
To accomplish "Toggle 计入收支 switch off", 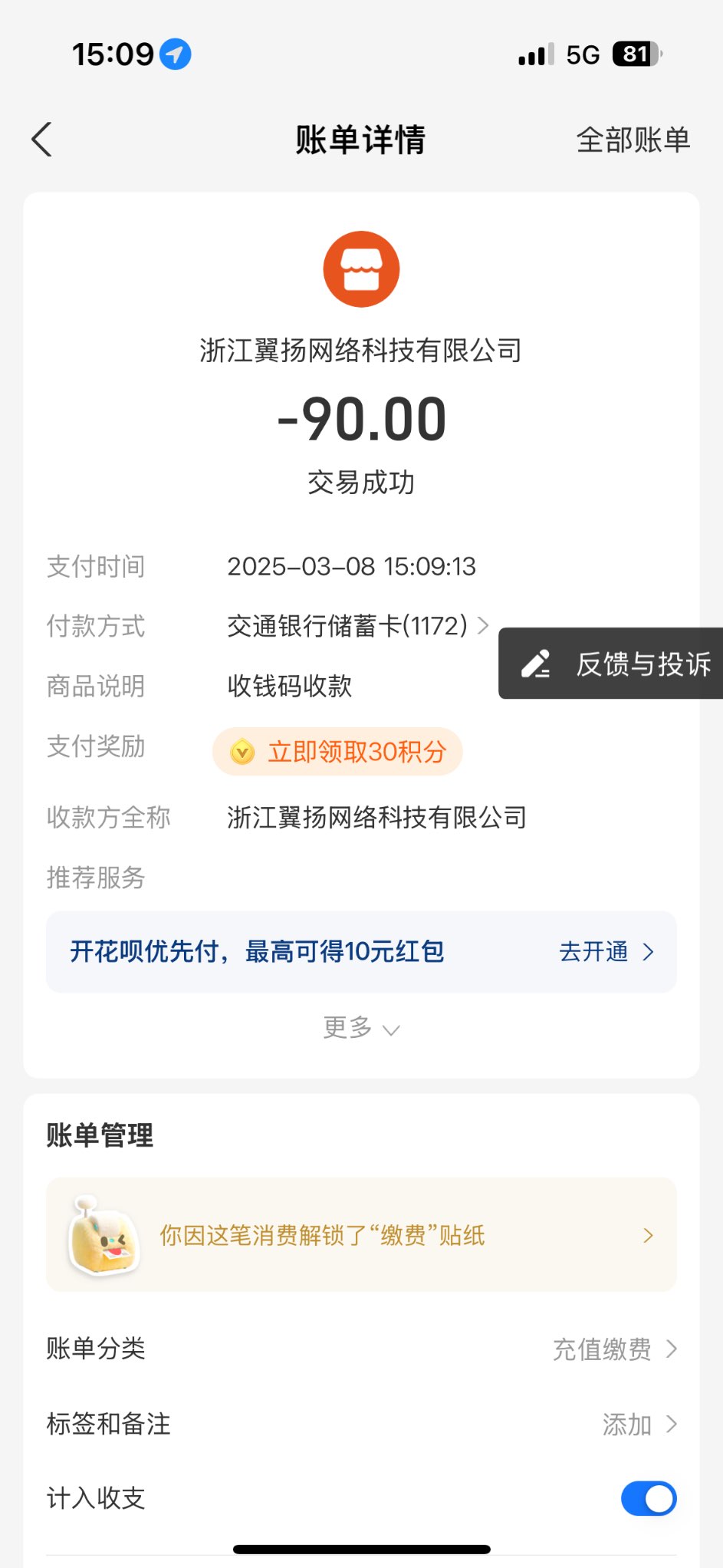I will point(648,1498).
